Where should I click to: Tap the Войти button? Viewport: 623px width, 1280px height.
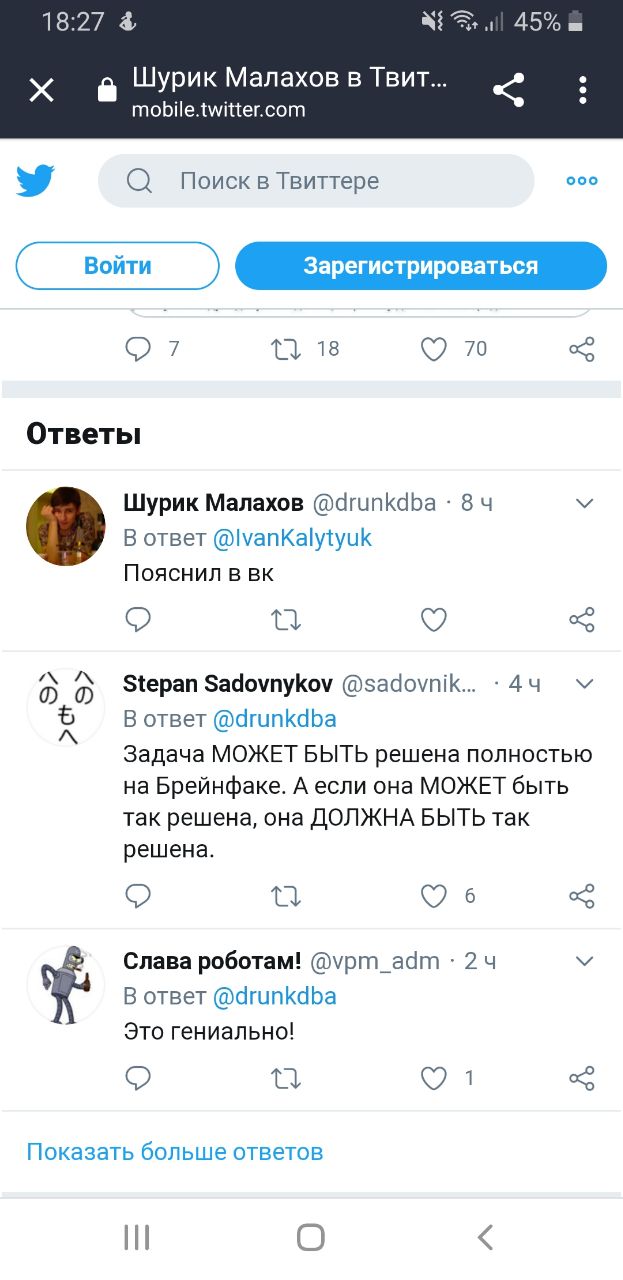[117, 266]
